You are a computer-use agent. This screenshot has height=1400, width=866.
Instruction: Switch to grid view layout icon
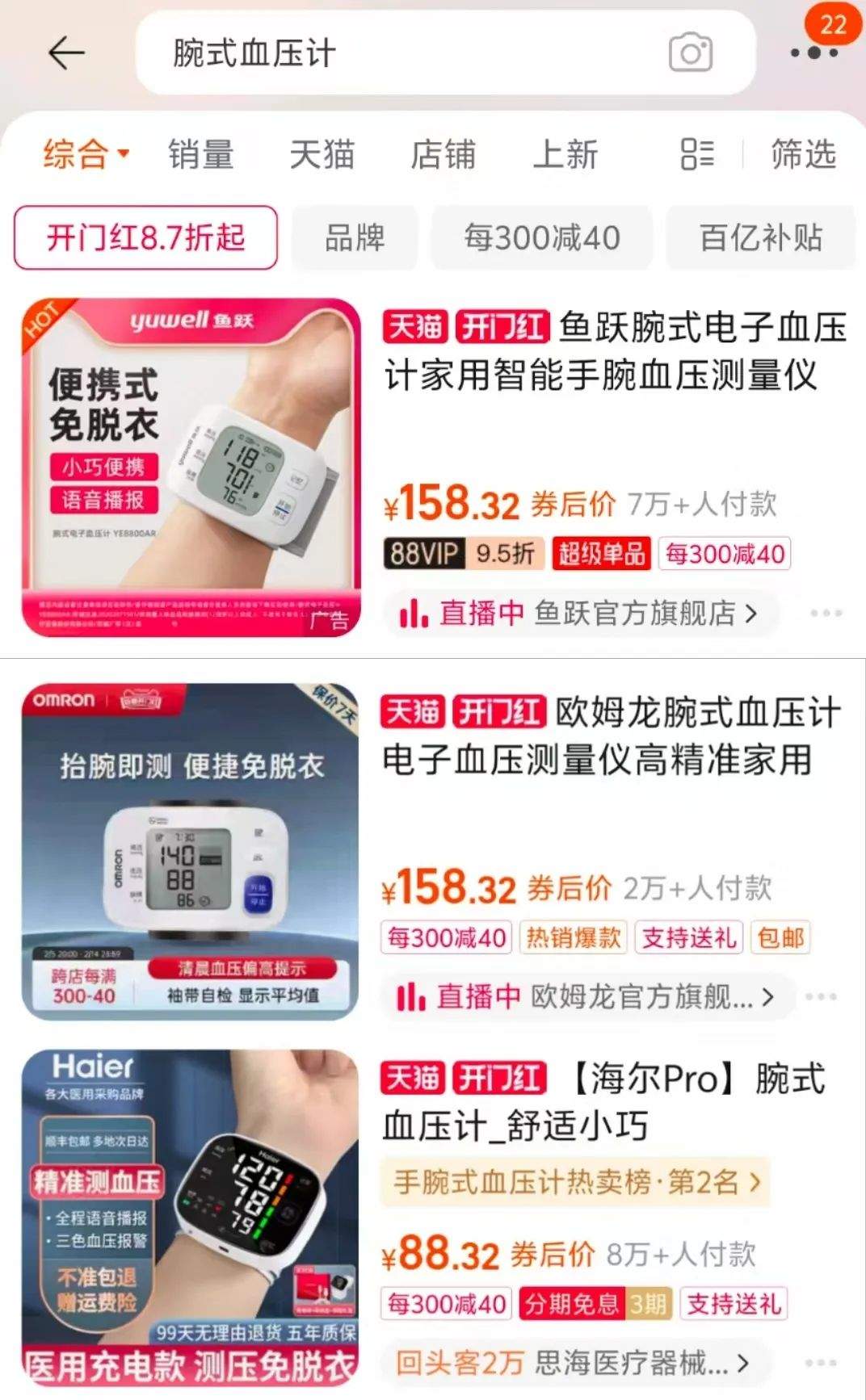pyautogui.click(x=696, y=155)
